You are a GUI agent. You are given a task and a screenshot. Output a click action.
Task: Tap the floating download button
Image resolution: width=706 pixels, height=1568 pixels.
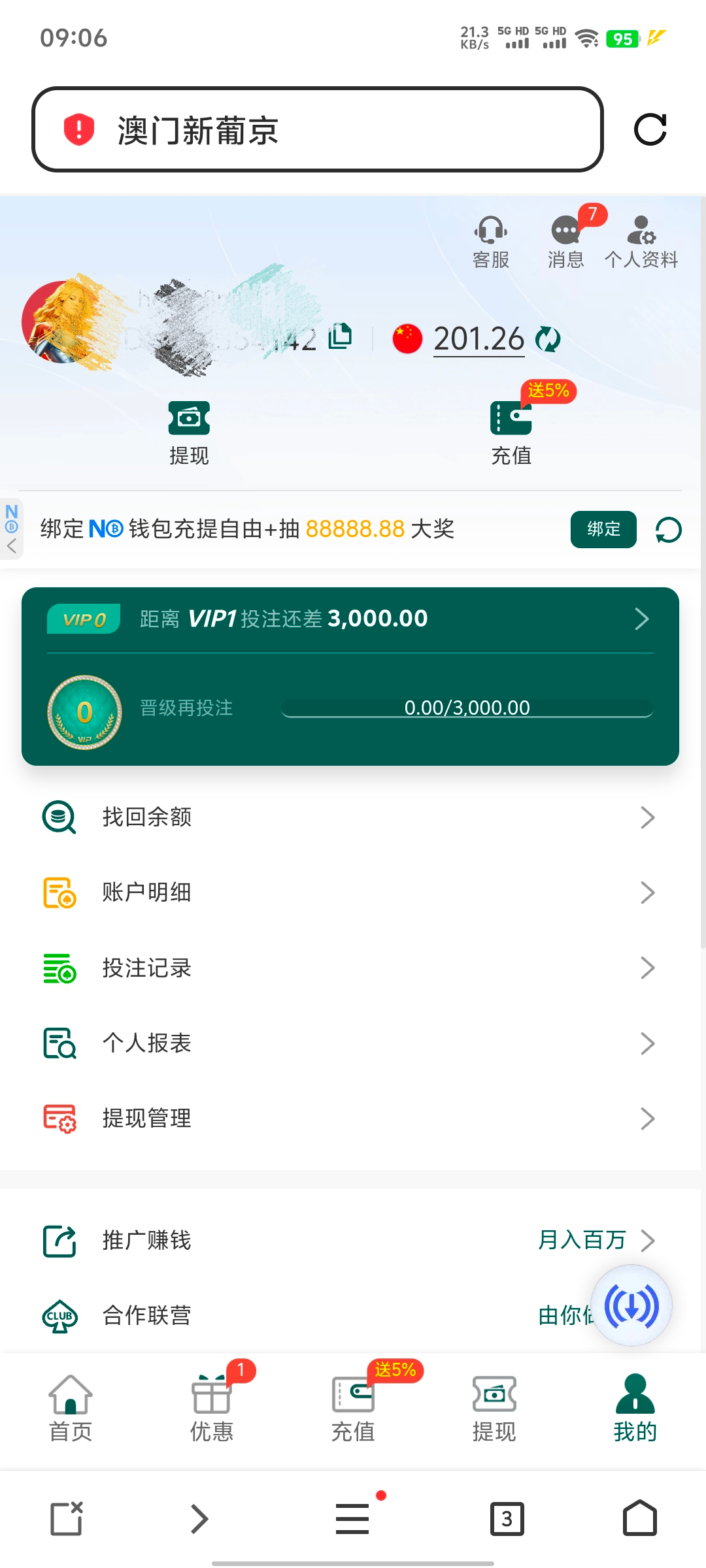[631, 1305]
